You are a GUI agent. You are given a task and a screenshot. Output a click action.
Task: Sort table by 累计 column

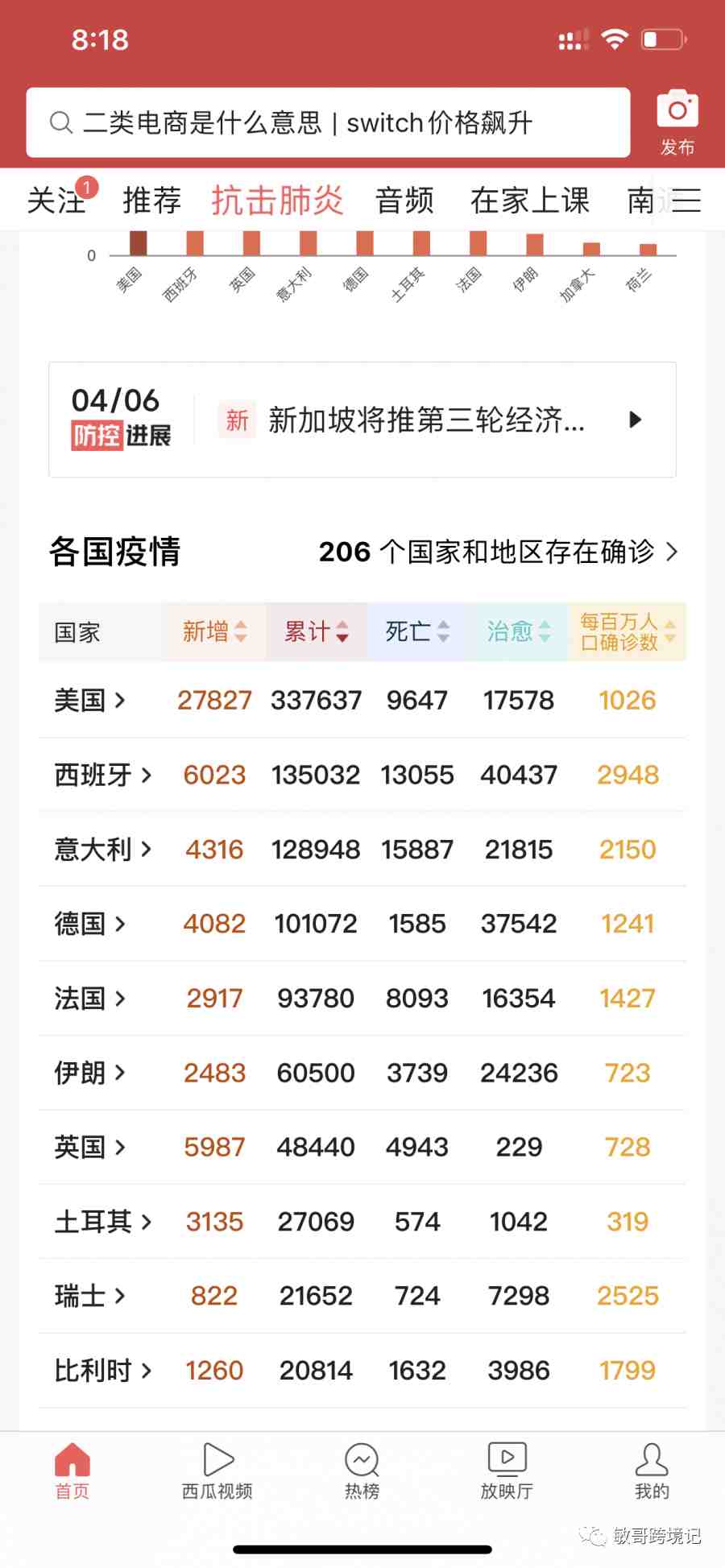click(x=316, y=631)
